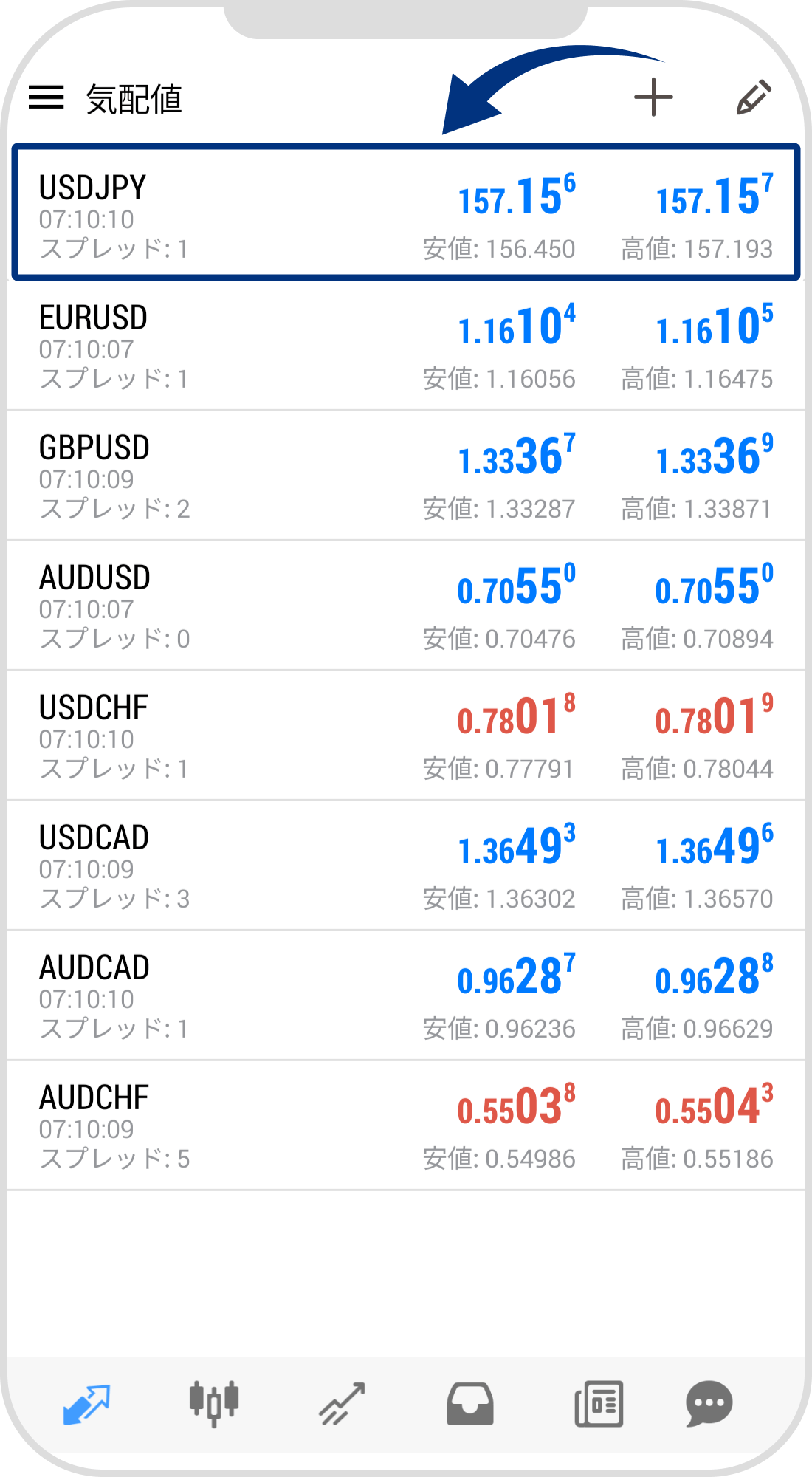Tap the AUDUSD quote row
The image size is (812, 1477).
pos(406,606)
